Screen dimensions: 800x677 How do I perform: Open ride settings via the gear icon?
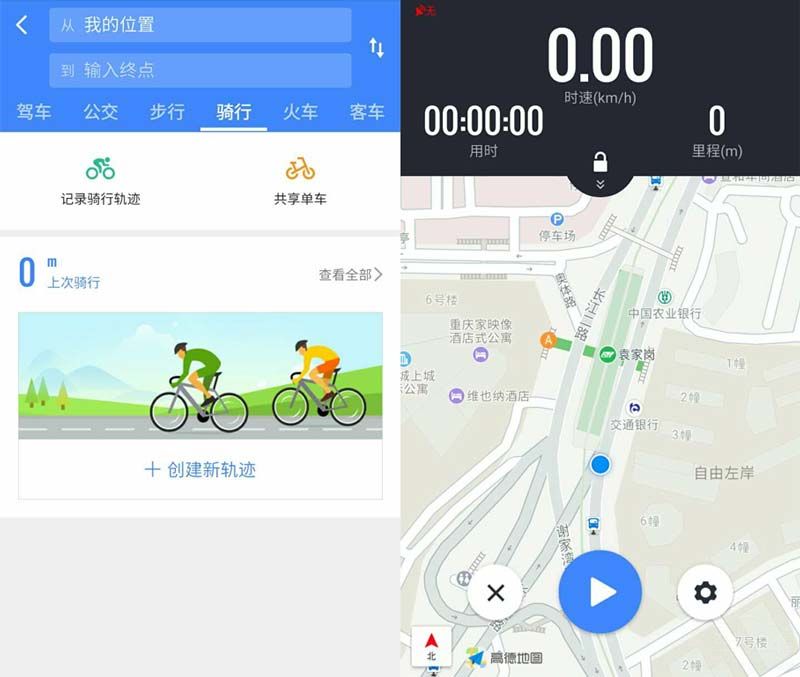(705, 593)
